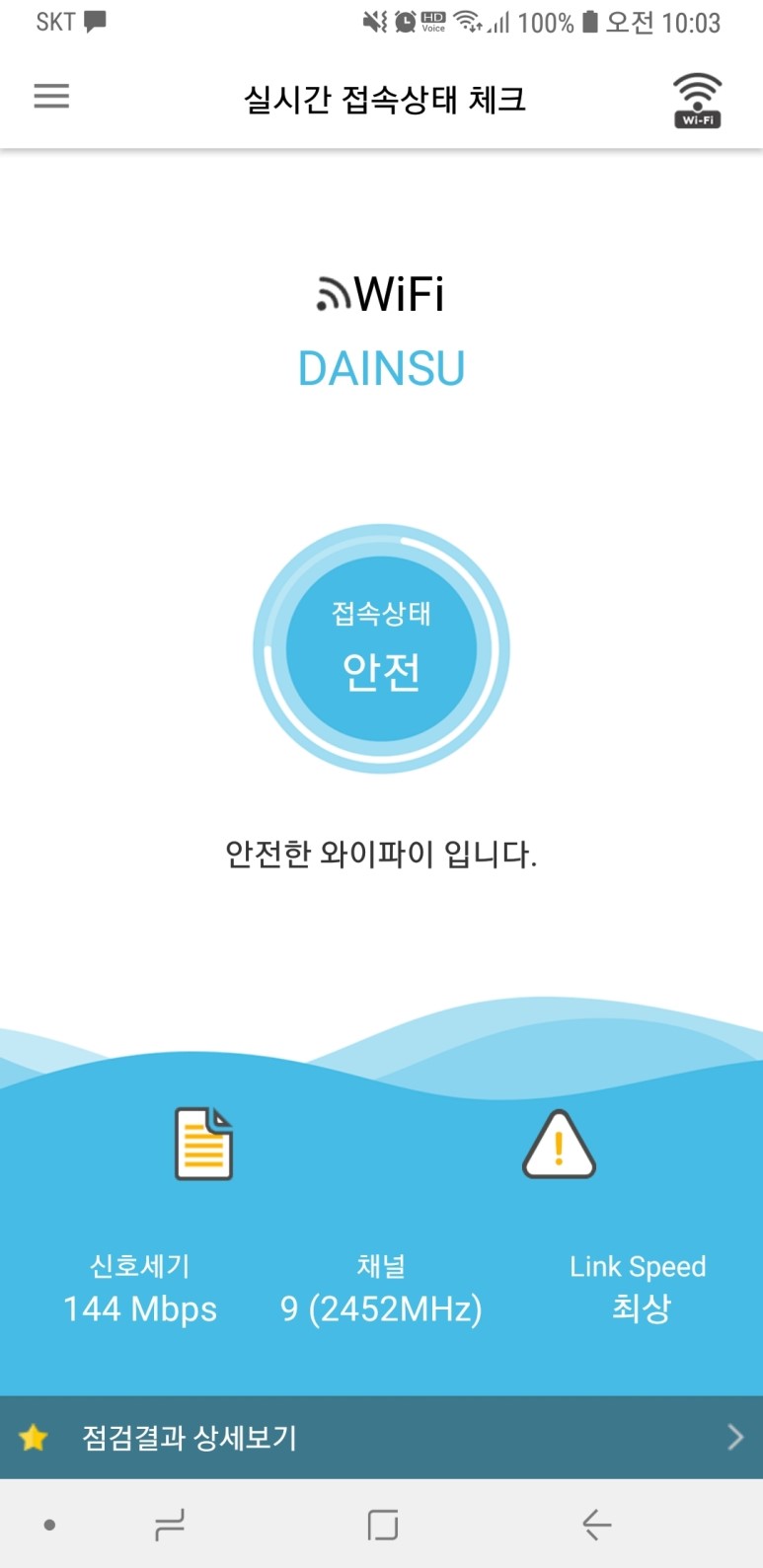
Task: Open the hamburger drawer menu
Action: pyautogui.click(x=51, y=96)
